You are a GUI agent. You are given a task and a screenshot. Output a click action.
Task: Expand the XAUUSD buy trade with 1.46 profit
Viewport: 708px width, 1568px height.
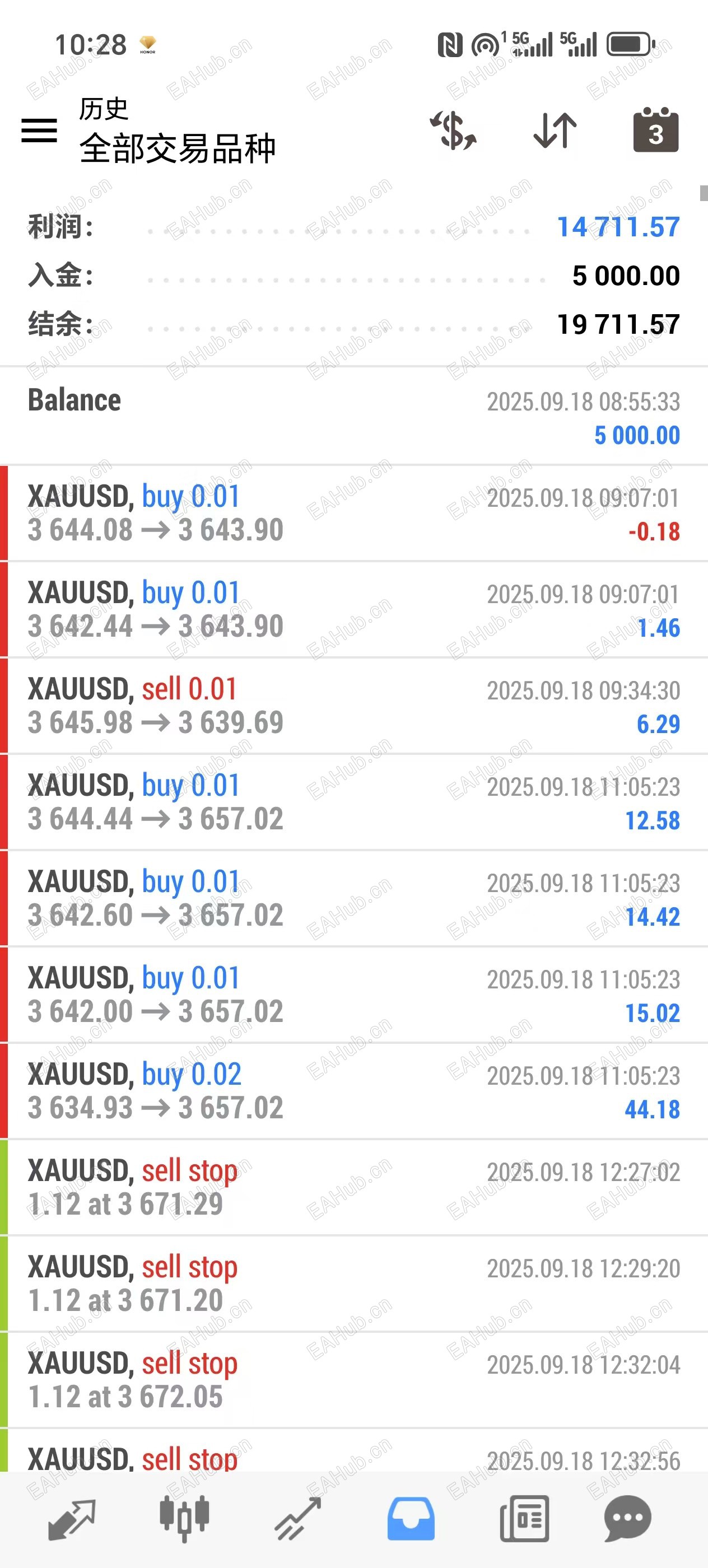[353, 609]
